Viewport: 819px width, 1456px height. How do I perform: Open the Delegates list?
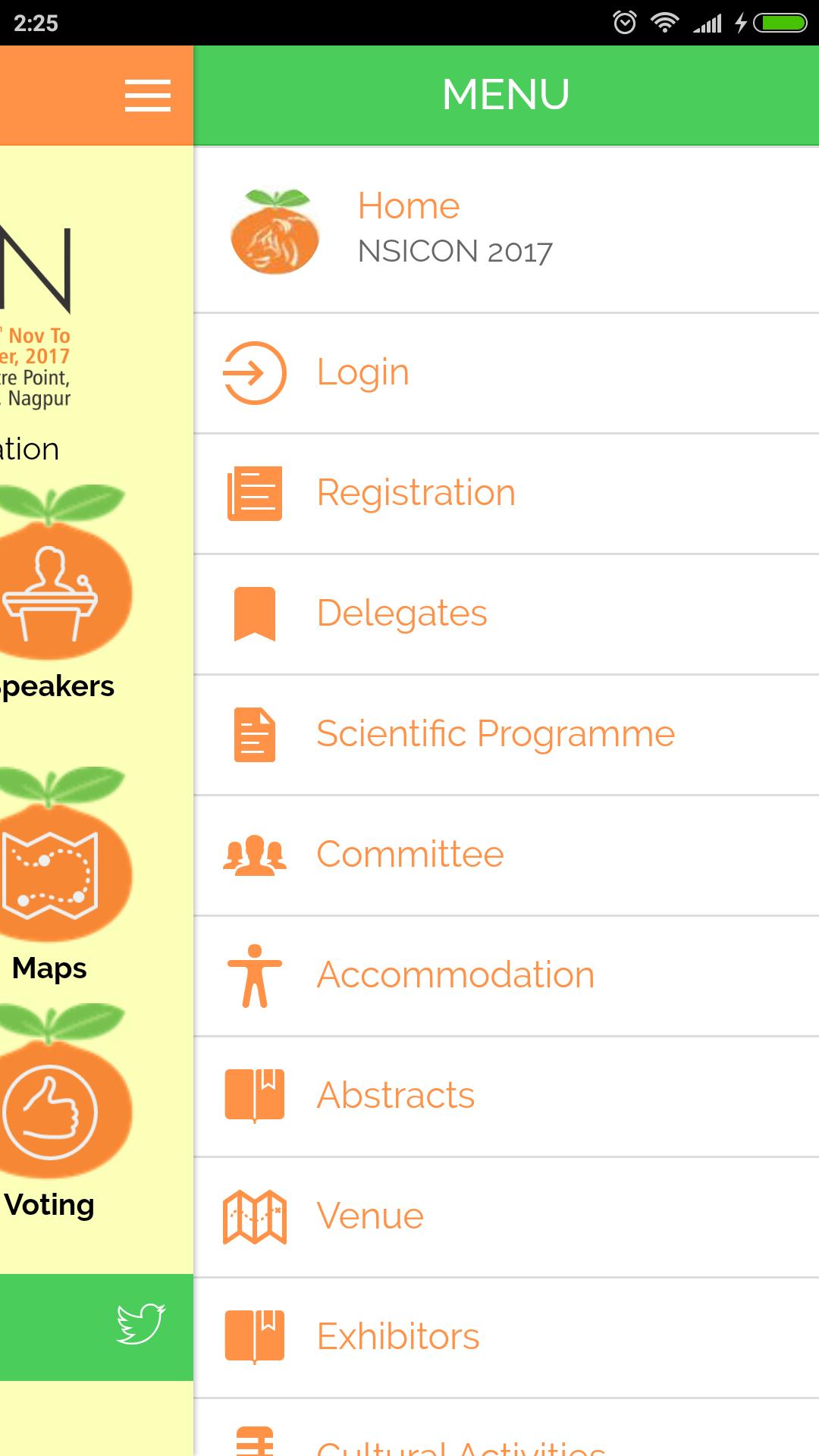click(x=401, y=613)
